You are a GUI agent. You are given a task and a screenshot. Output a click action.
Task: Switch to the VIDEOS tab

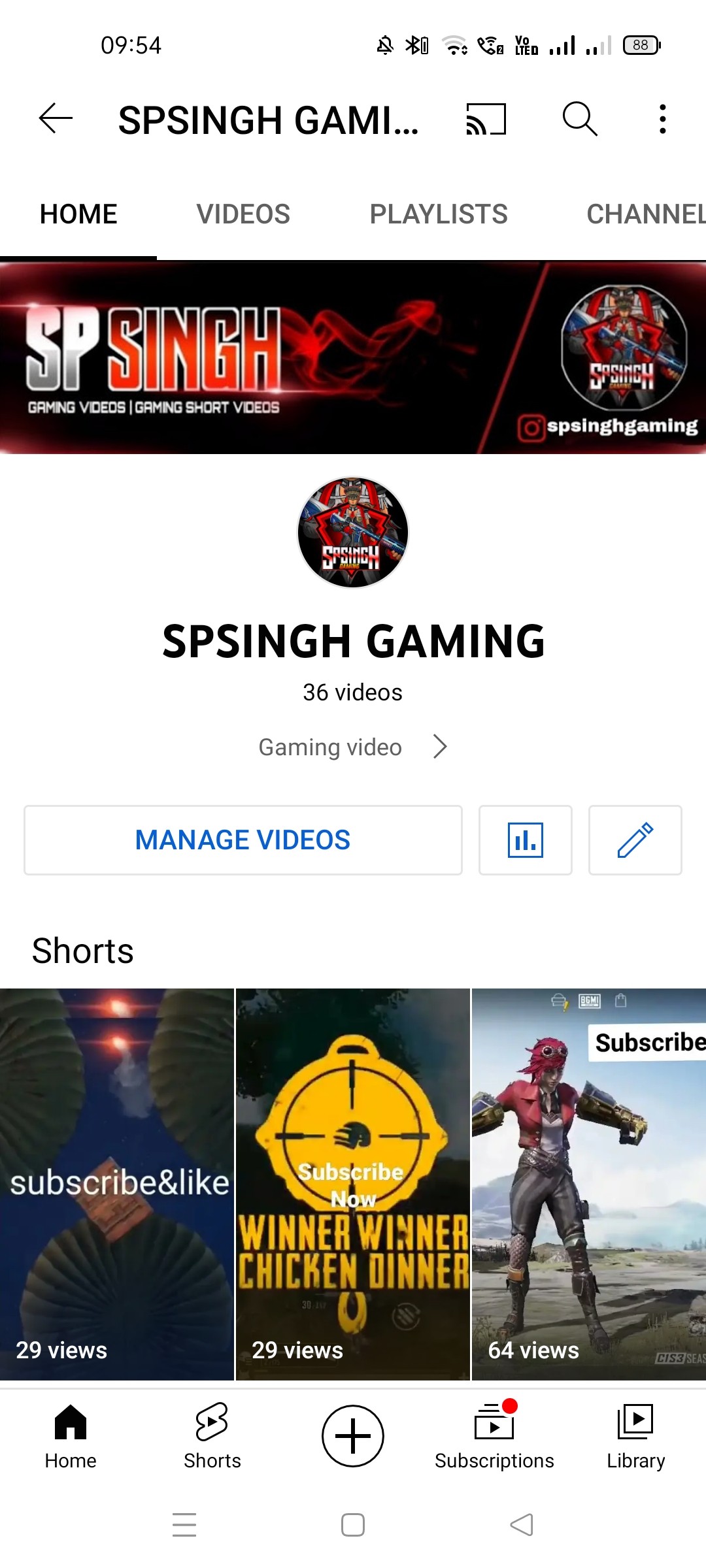[x=243, y=214]
